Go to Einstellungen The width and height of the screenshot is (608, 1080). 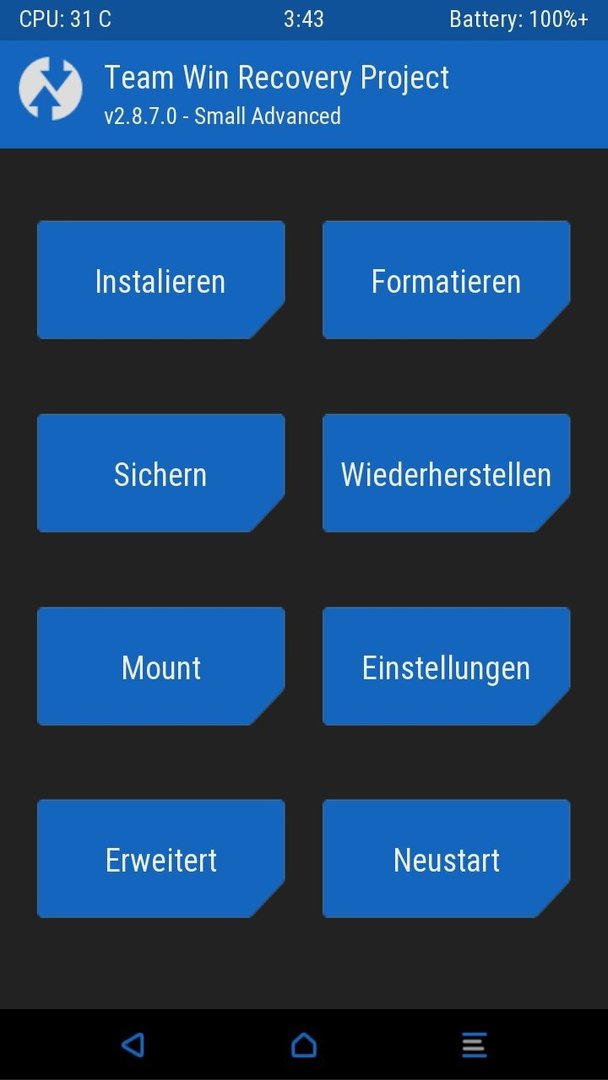[x=446, y=666]
